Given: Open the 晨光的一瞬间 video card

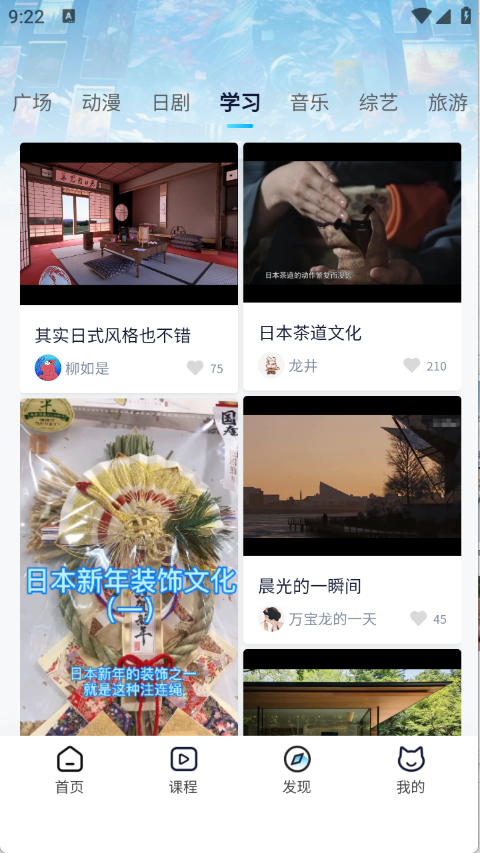Looking at the screenshot, I should point(352,520).
